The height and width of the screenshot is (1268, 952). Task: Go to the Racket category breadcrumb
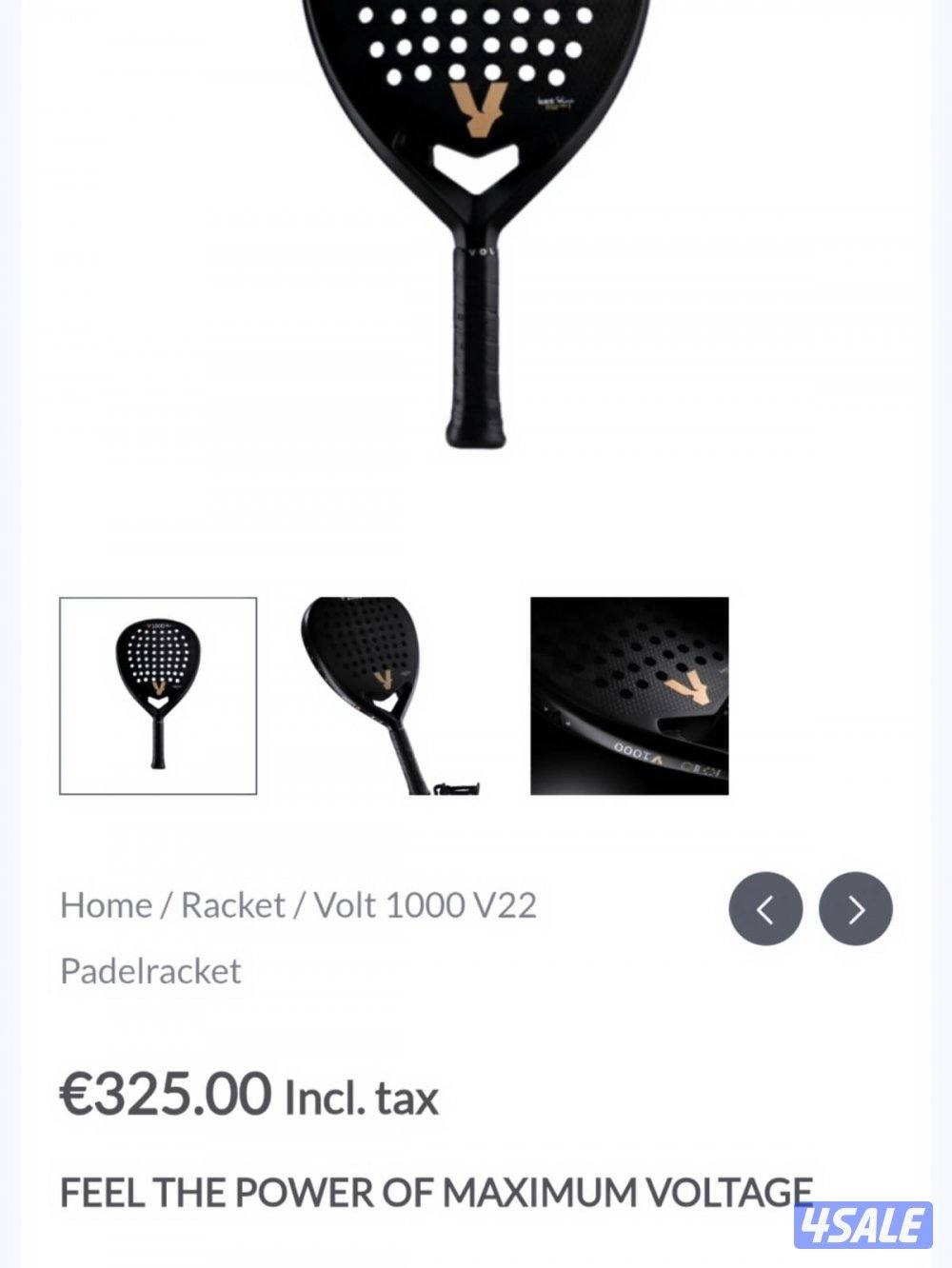[x=233, y=904]
